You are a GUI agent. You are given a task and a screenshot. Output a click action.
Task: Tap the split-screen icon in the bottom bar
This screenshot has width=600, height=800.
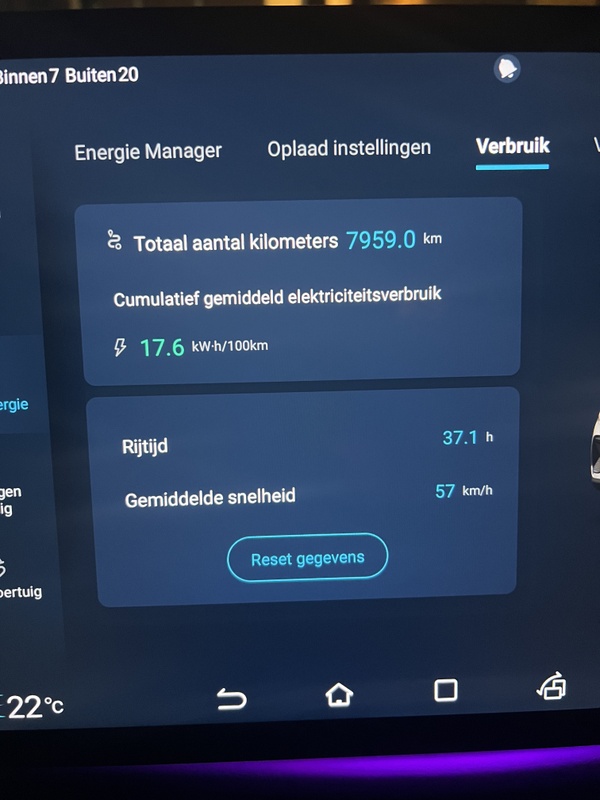point(551,686)
